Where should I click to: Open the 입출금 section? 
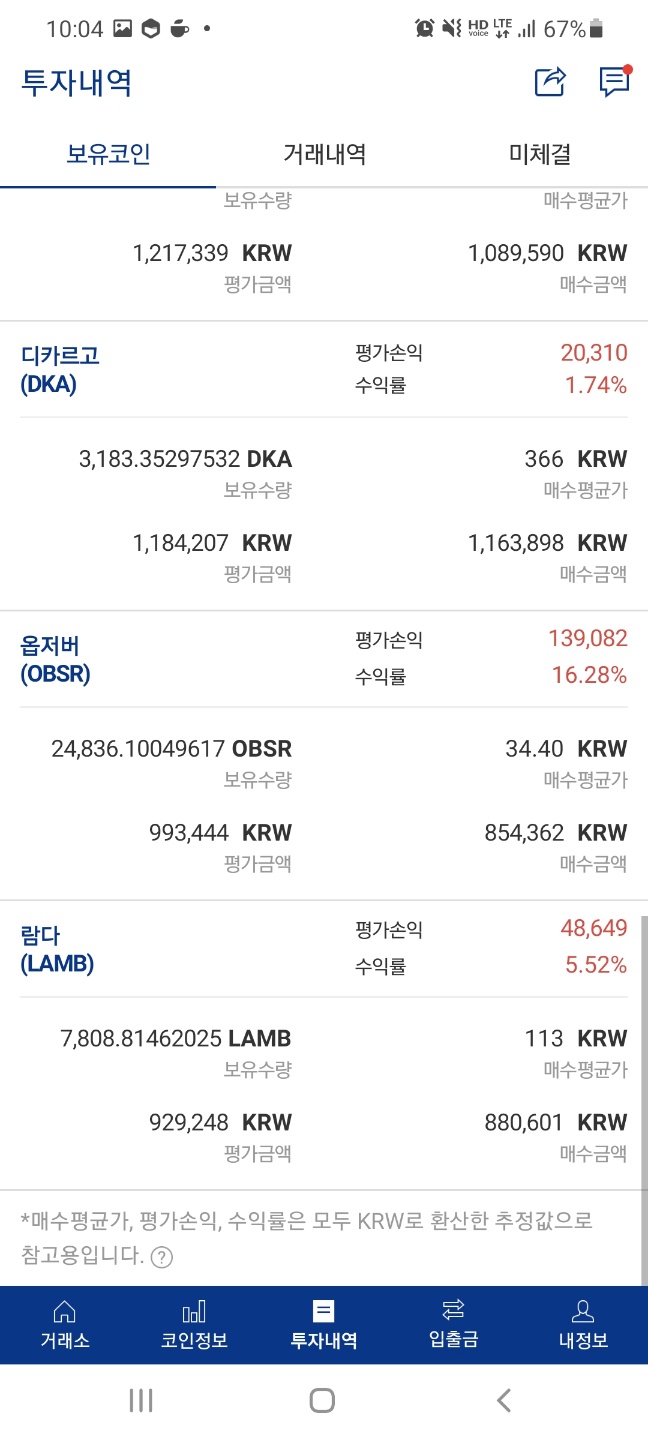453,1325
